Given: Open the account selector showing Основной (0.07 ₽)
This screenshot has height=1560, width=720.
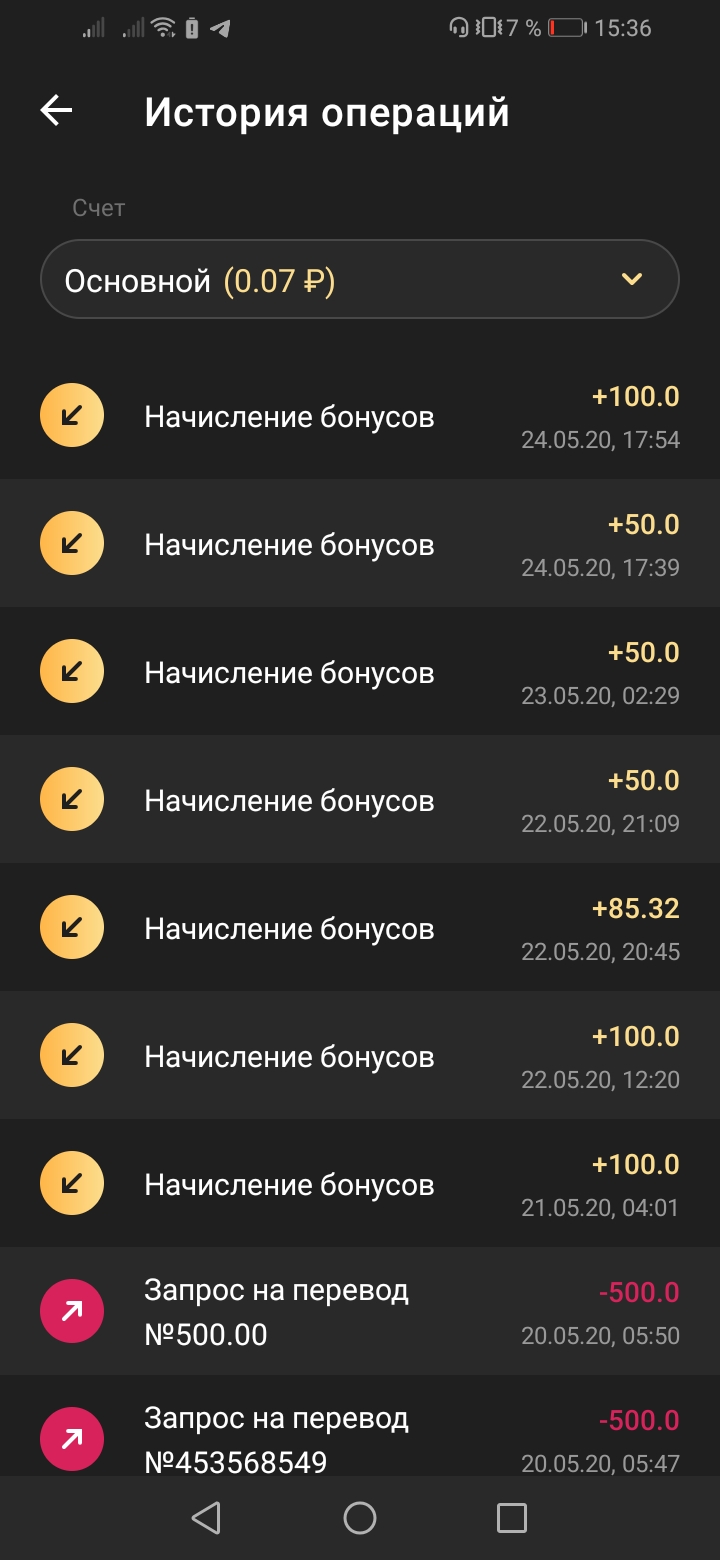Looking at the screenshot, I should pyautogui.click(x=360, y=279).
